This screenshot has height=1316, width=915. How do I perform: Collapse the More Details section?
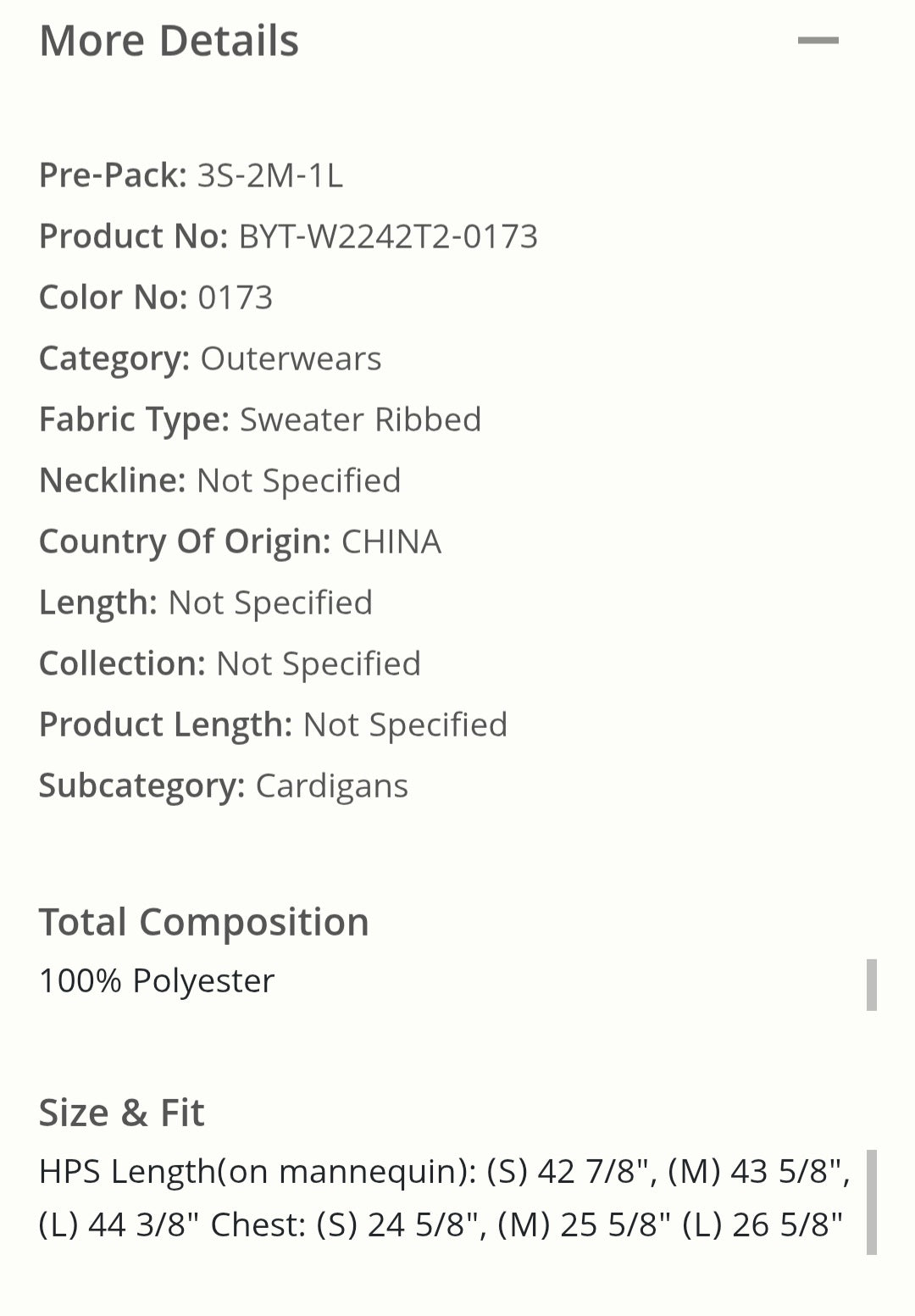[818, 40]
